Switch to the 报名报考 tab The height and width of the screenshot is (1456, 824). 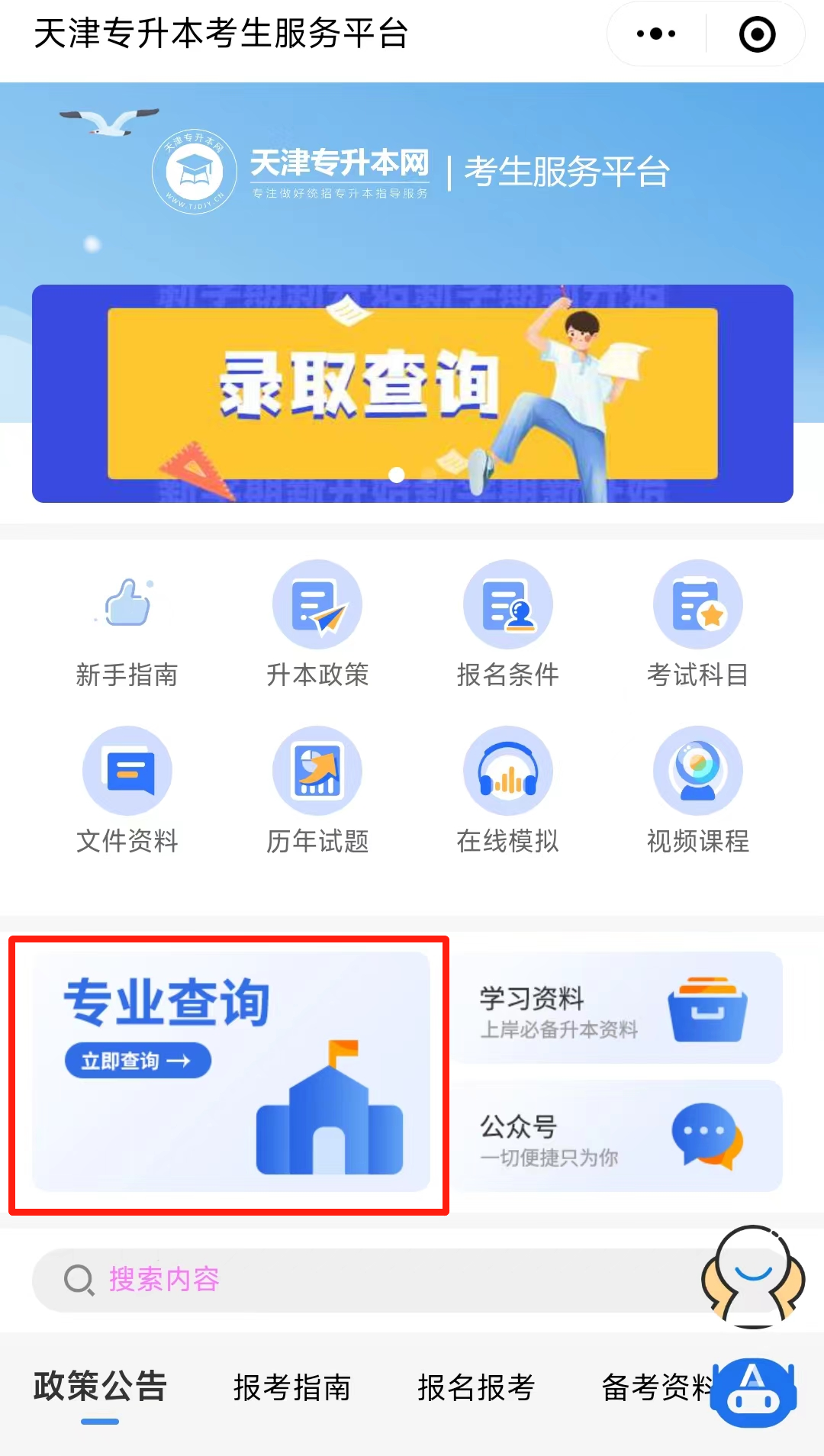476,1387
